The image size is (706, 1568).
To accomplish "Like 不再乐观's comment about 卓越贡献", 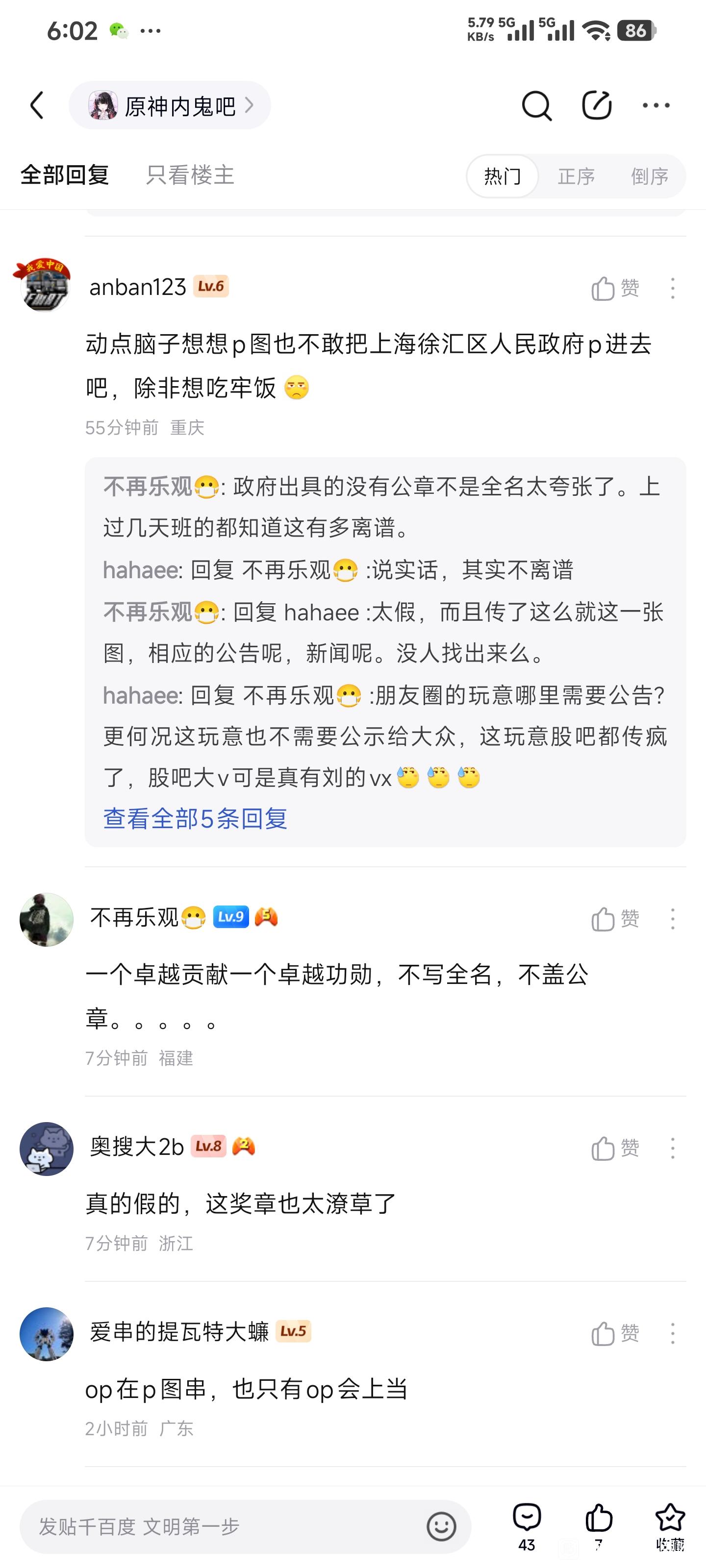I will tap(615, 919).
